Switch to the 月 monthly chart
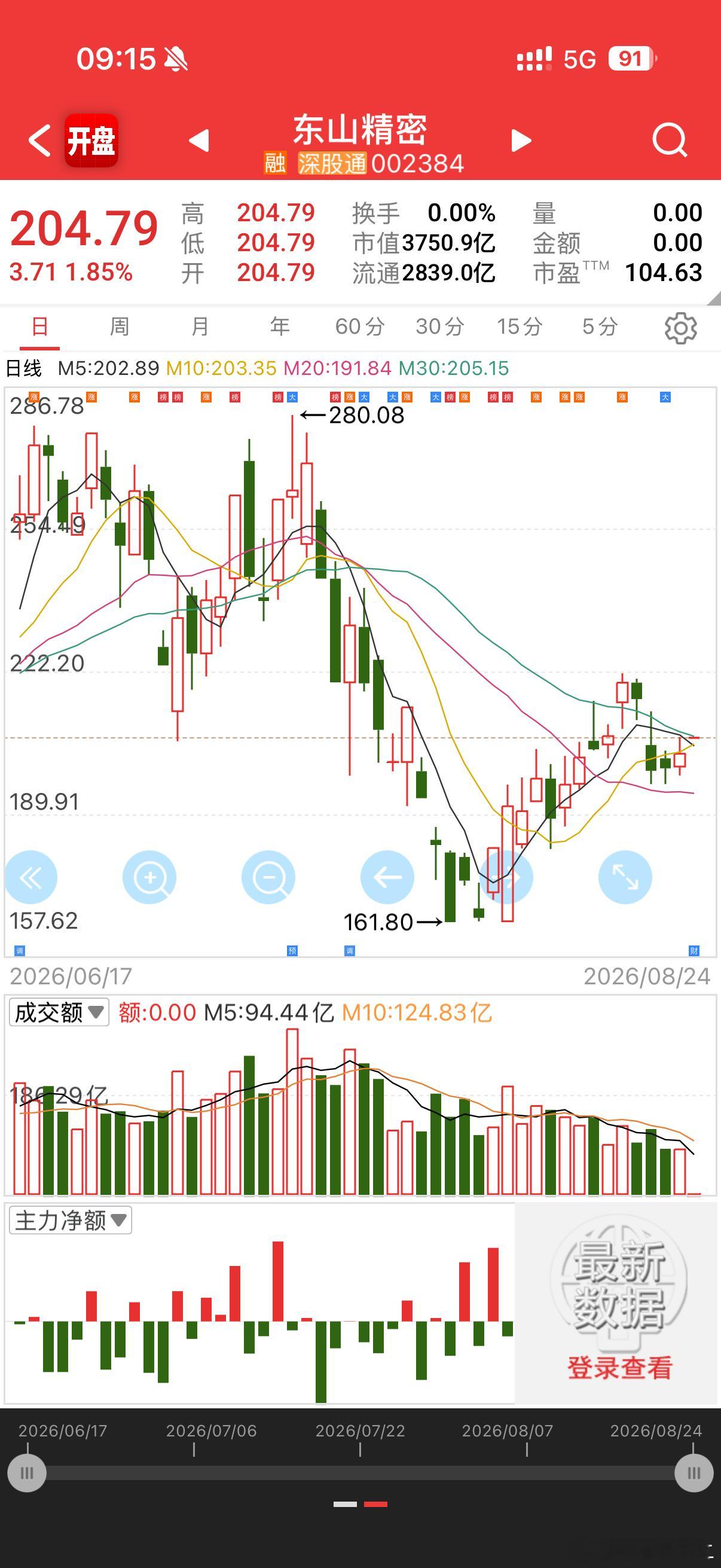 click(200, 327)
